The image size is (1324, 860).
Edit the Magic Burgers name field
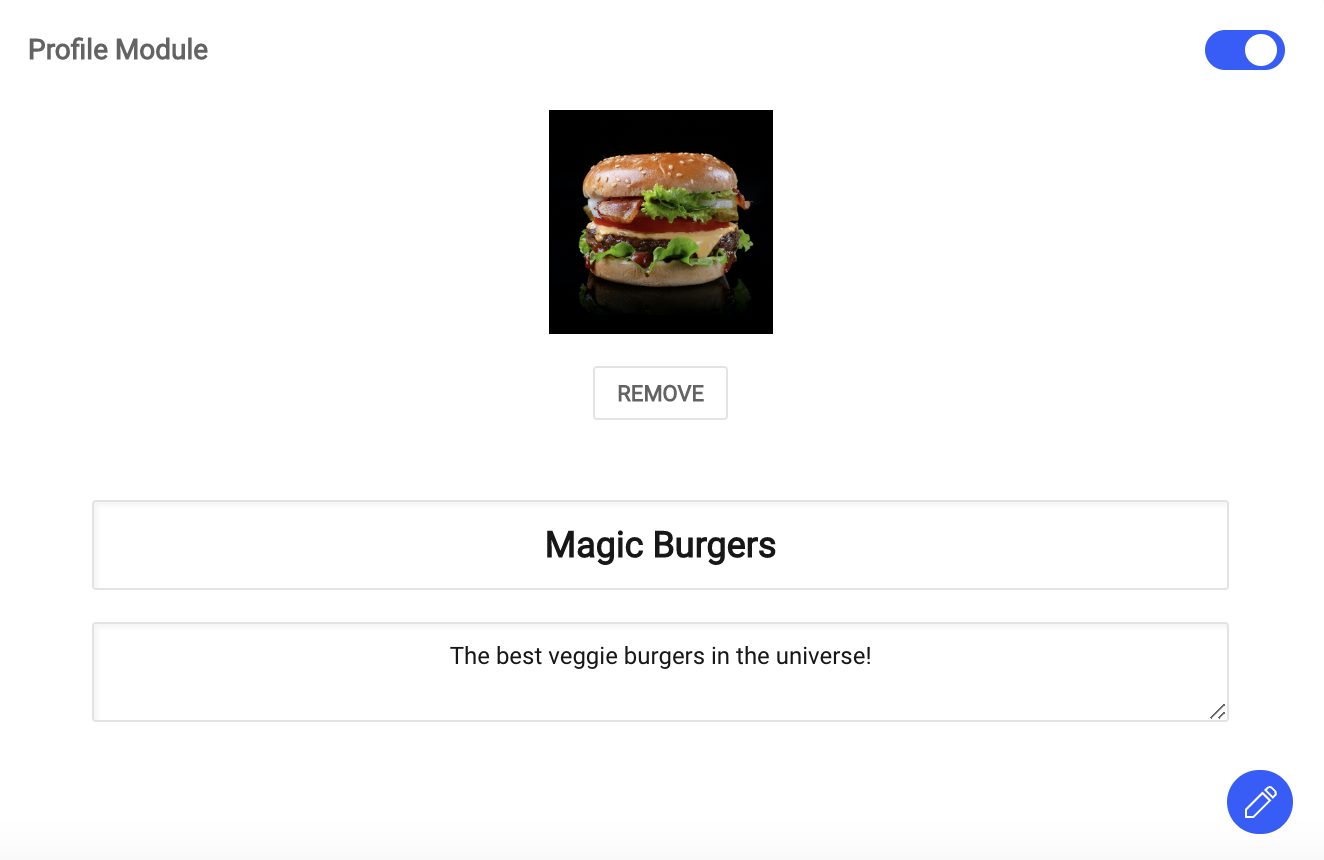click(x=660, y=545)
